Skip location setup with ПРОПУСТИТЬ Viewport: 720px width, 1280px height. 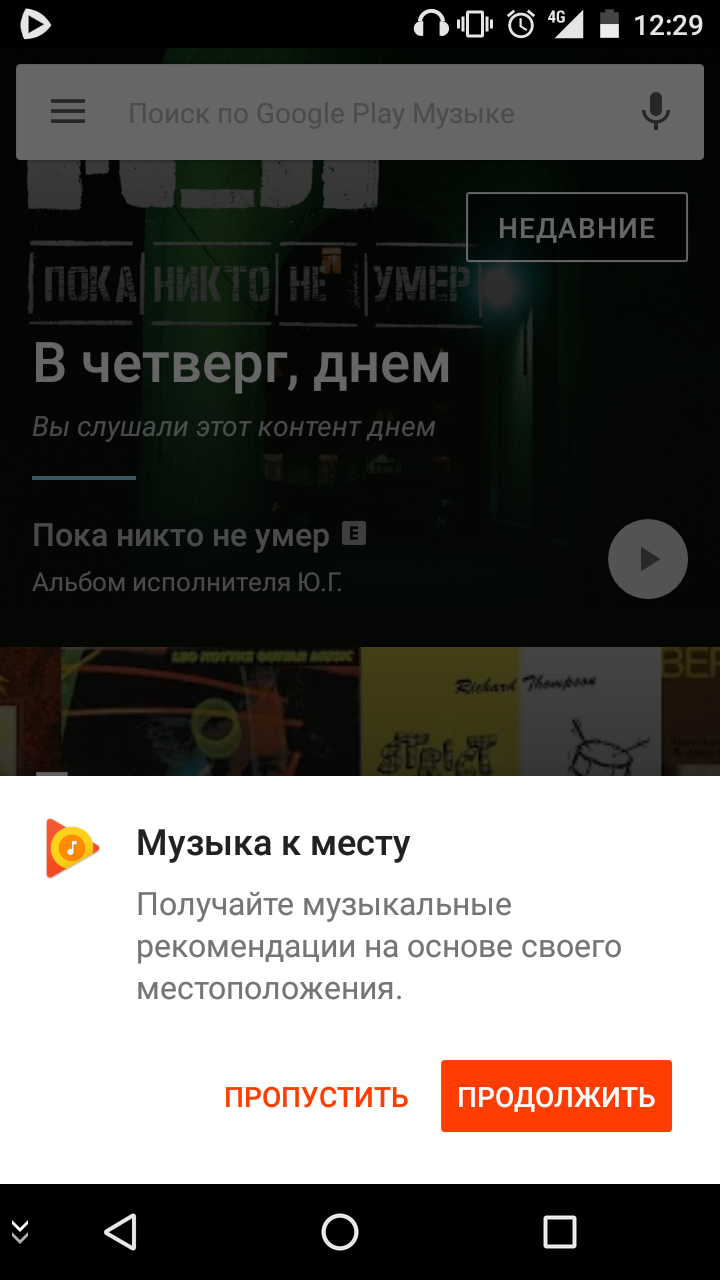tap(316, 1097)
